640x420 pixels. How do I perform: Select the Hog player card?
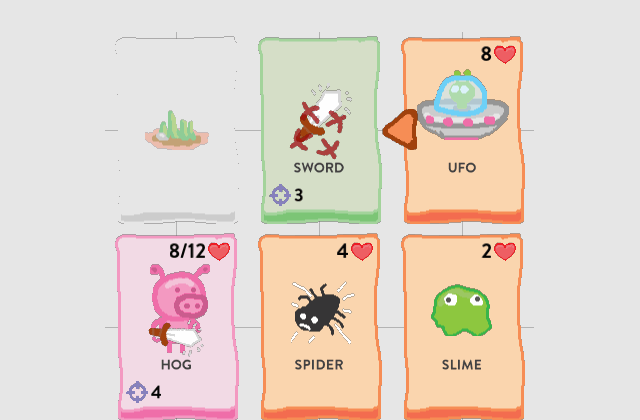176,325
